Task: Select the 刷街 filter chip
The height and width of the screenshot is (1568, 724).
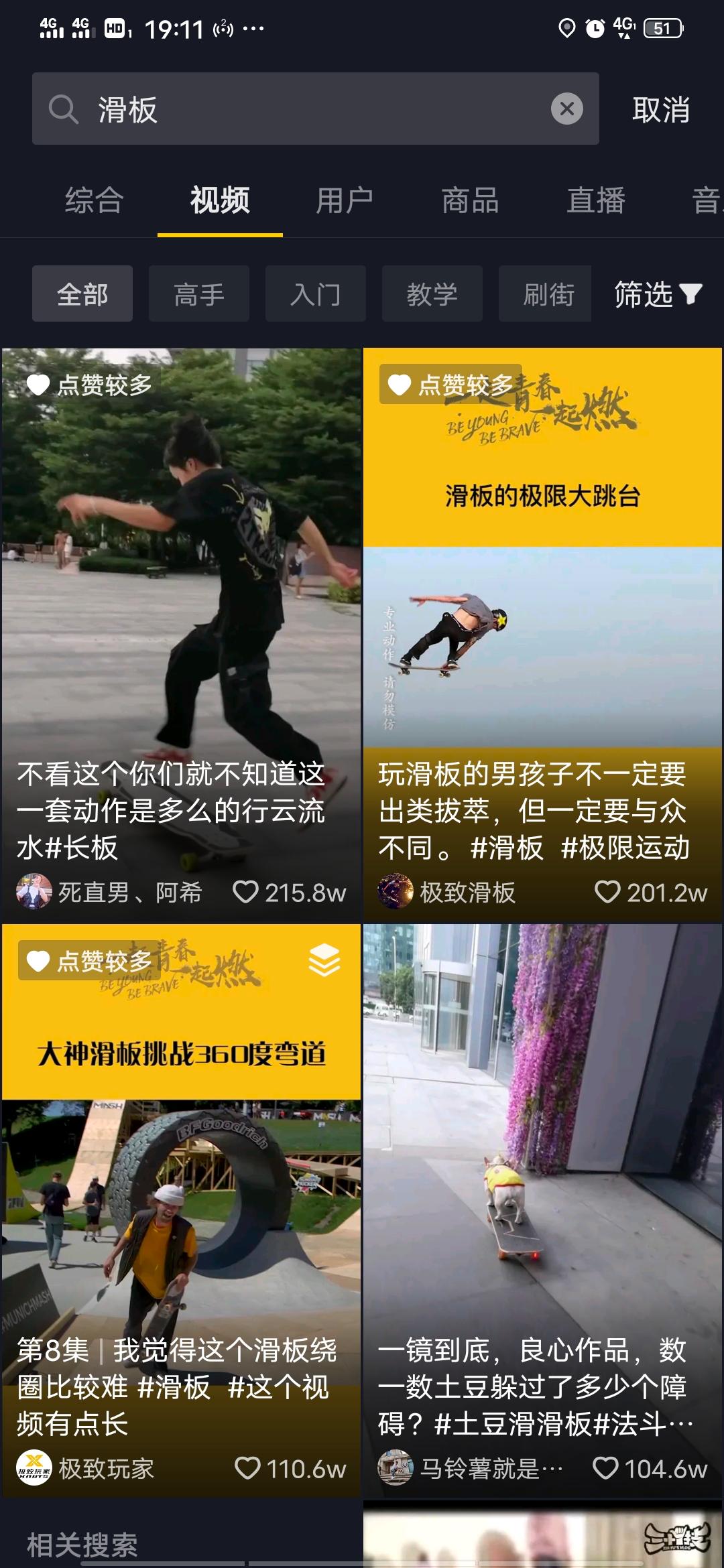Action: pos(546,293)
